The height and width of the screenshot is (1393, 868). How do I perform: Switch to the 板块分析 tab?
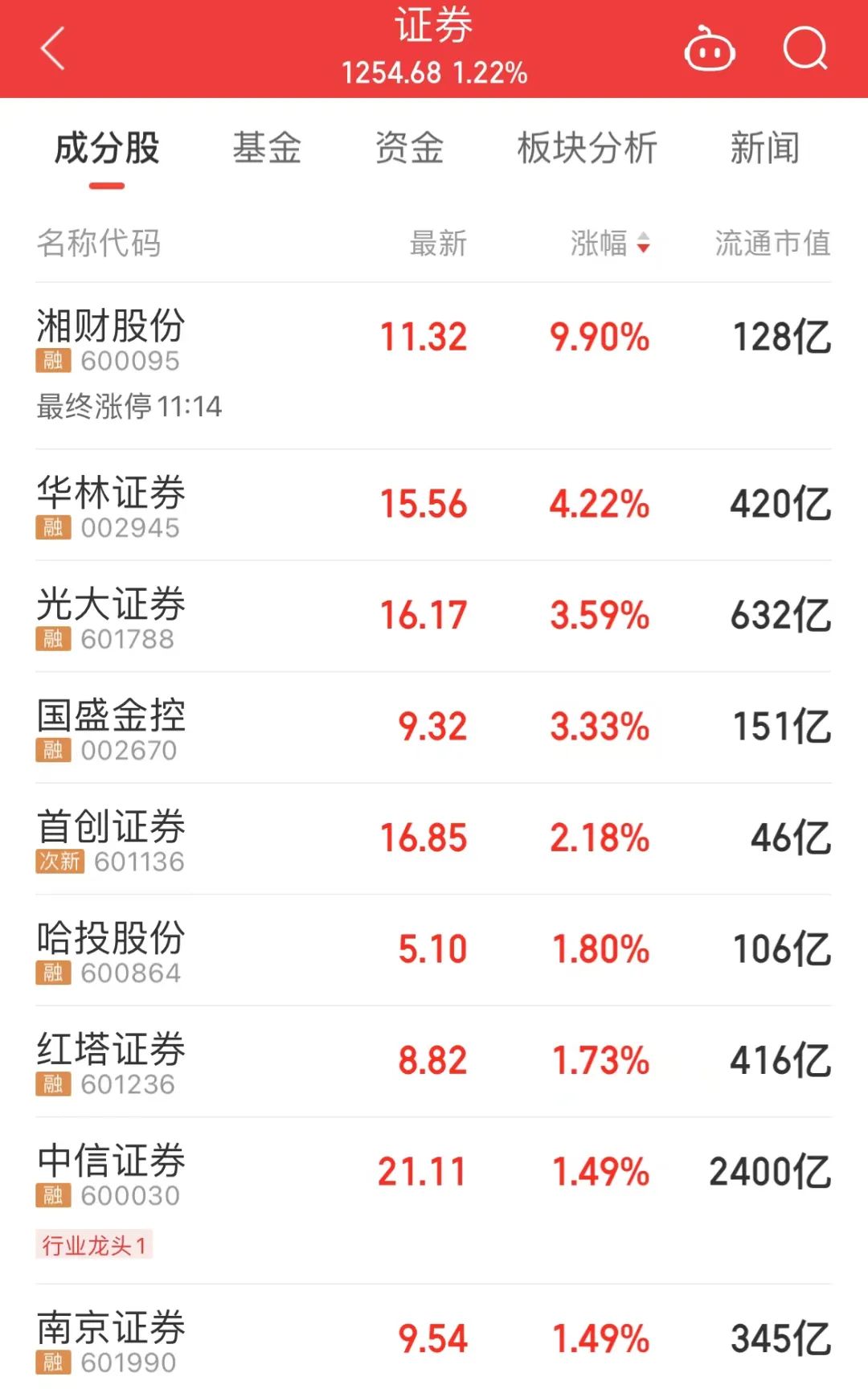coord(587,149)
